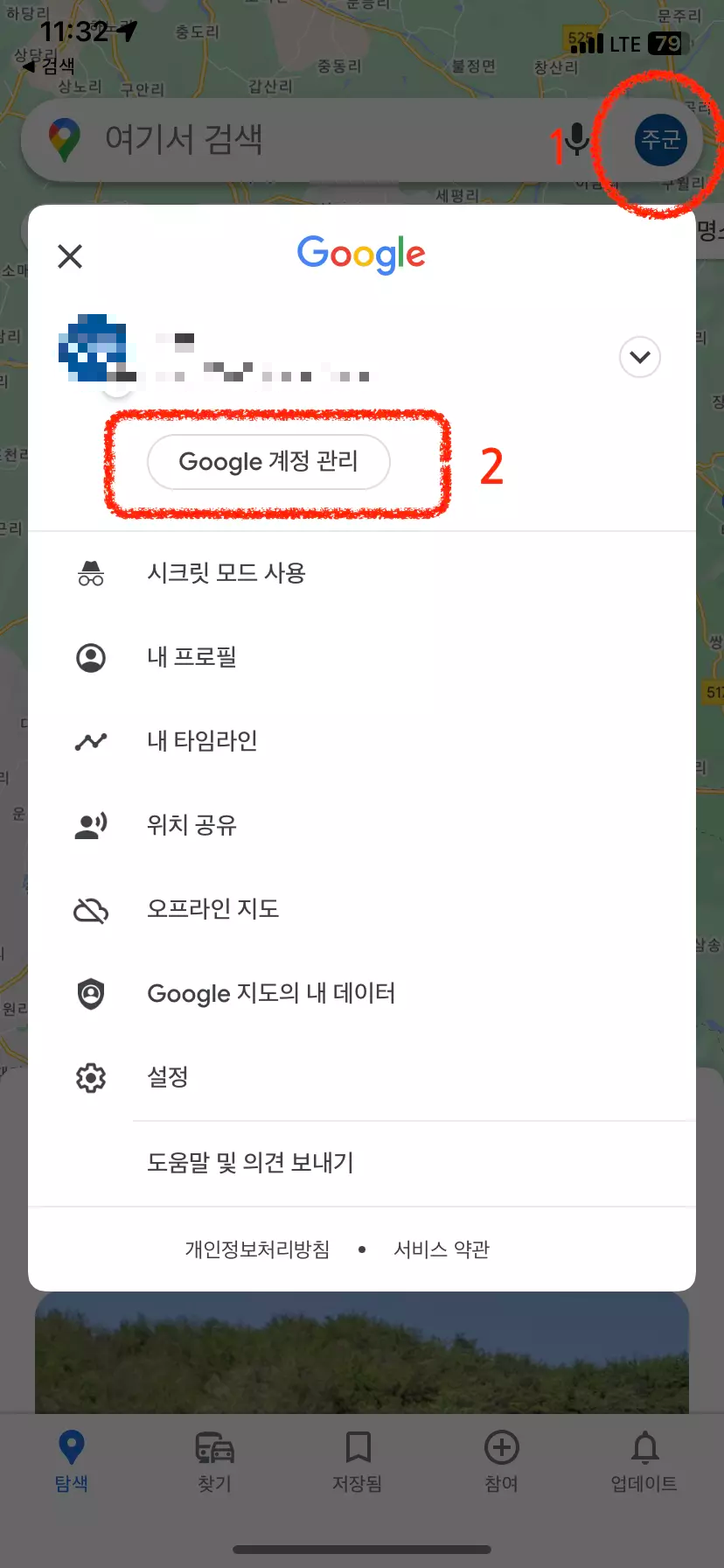The image size is (724, 1568).
Task: Open 도움말 및 의견 보내기
Action: [x=252, y=1162]
